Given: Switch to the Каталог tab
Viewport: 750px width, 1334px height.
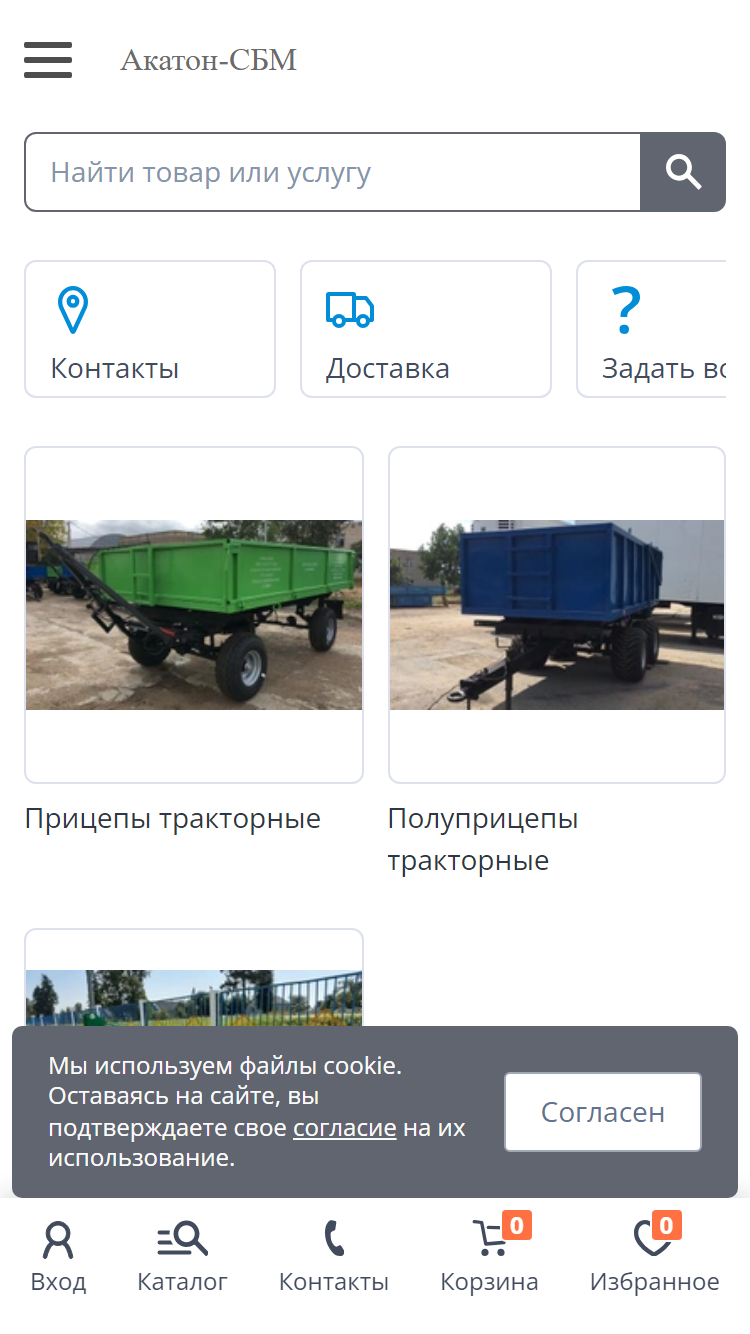Looking at the screenshot, I should click(182, 1257).
